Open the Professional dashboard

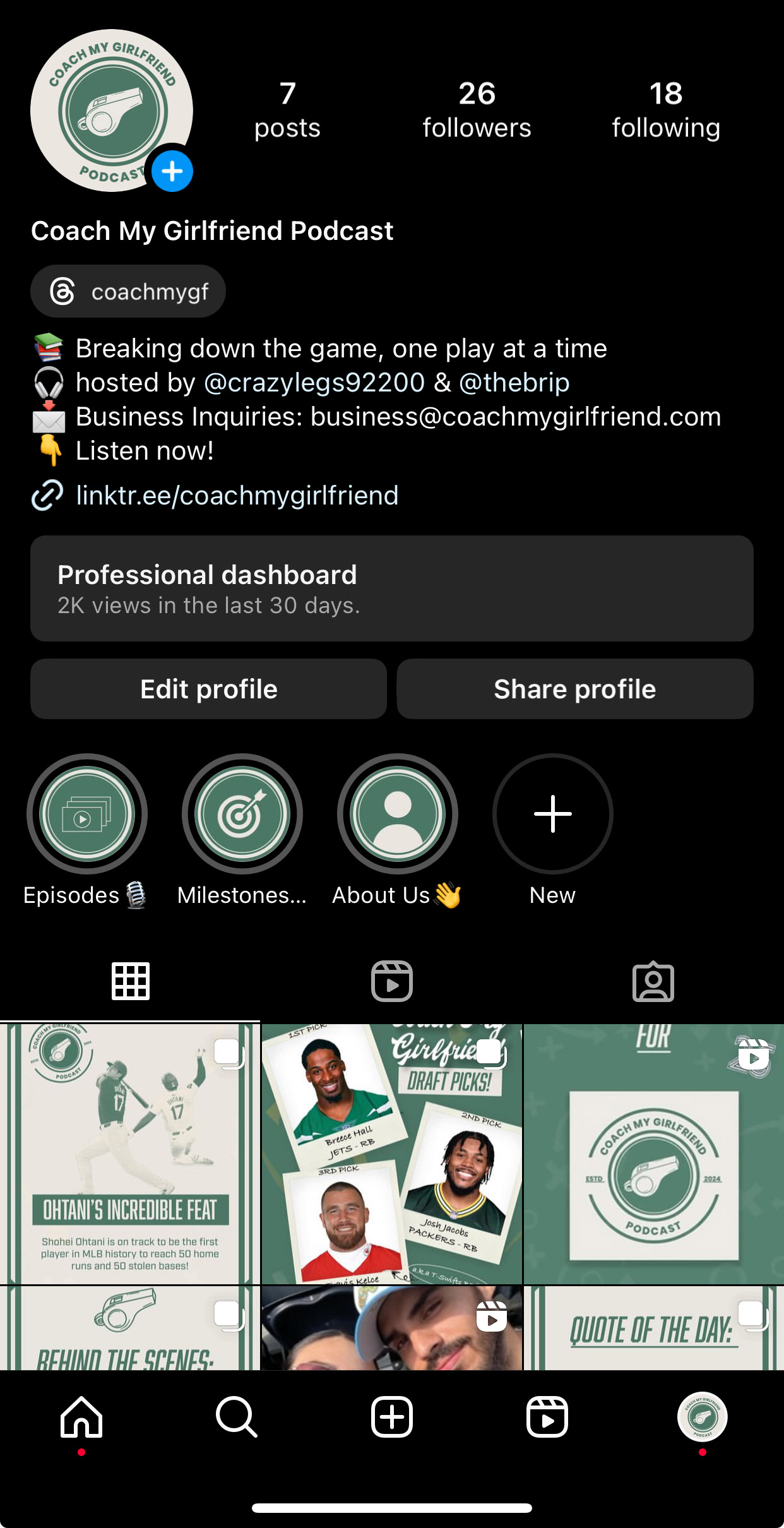(391, 588)
